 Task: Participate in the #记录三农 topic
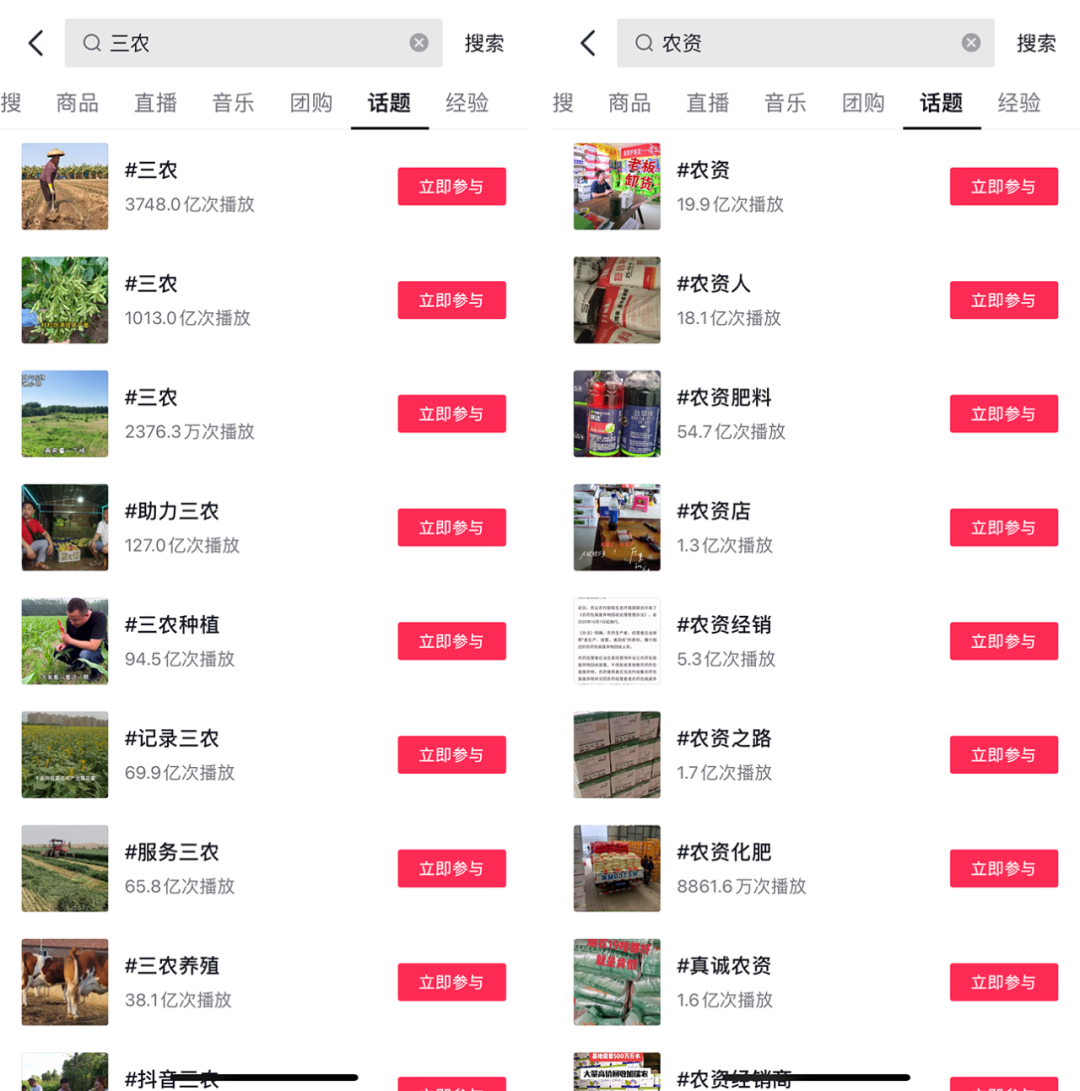click(x=451, y=755)
